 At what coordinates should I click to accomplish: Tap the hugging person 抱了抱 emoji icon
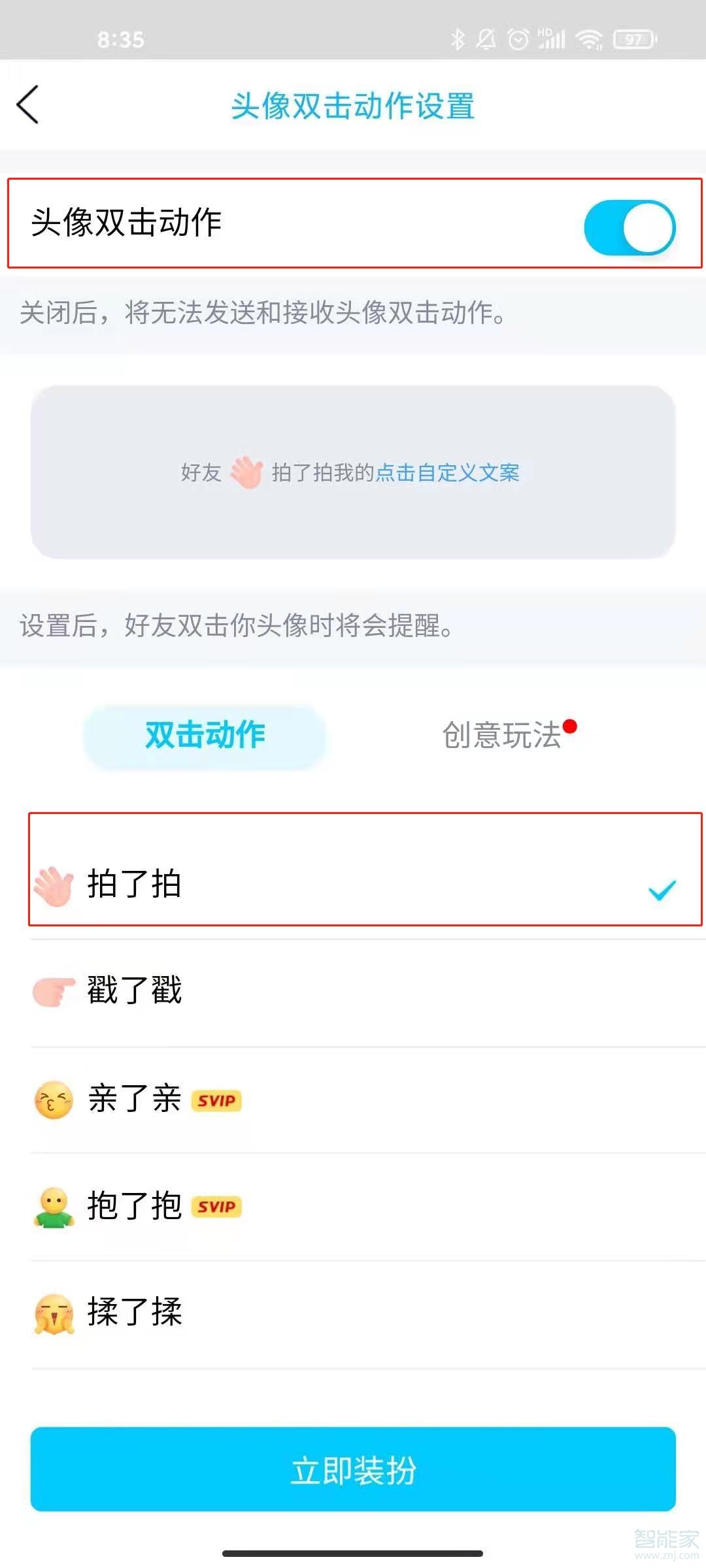(x=56, y=1207)
